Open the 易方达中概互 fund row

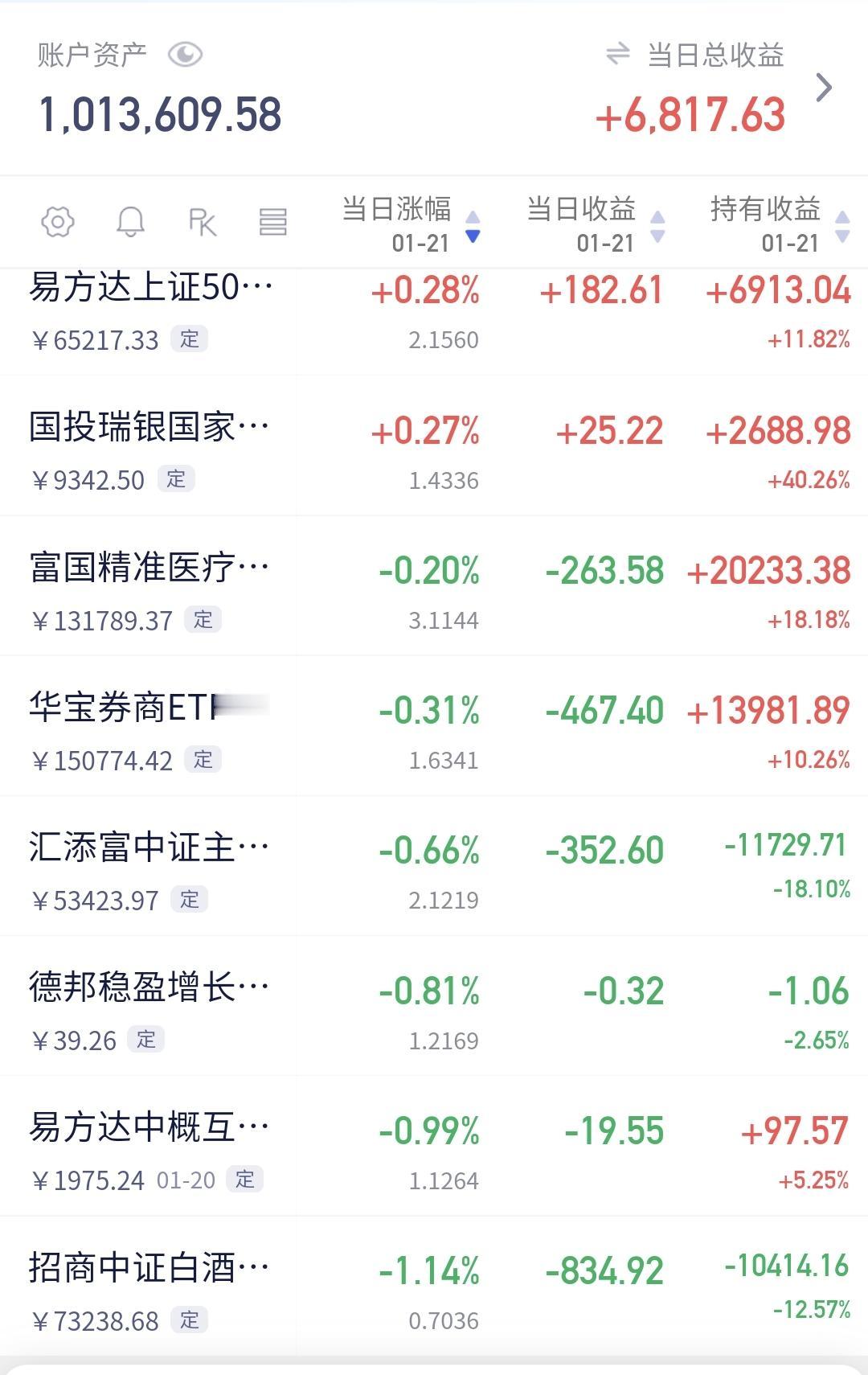click(434, 1145)
